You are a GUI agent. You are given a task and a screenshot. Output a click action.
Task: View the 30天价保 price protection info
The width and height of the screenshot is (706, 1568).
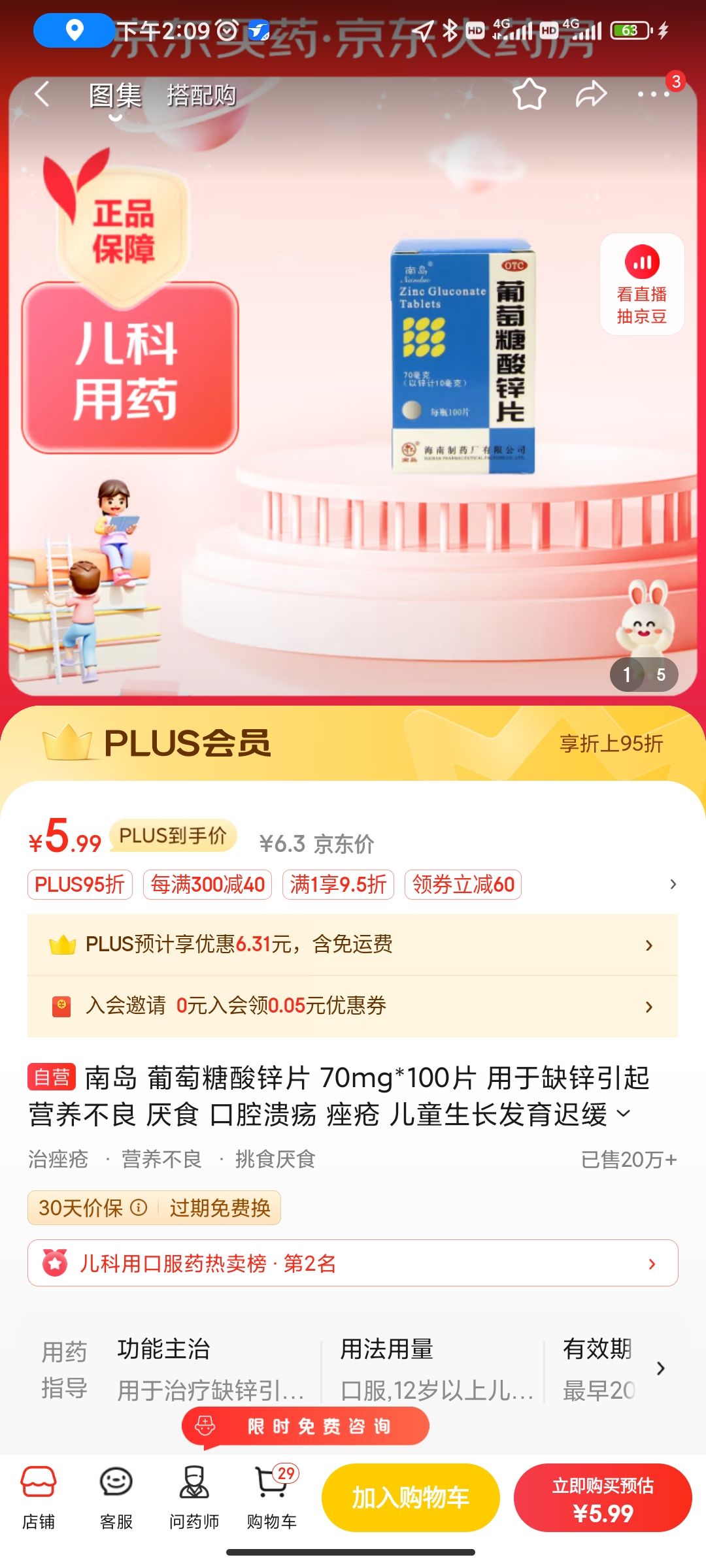(x=139, y=1207)
